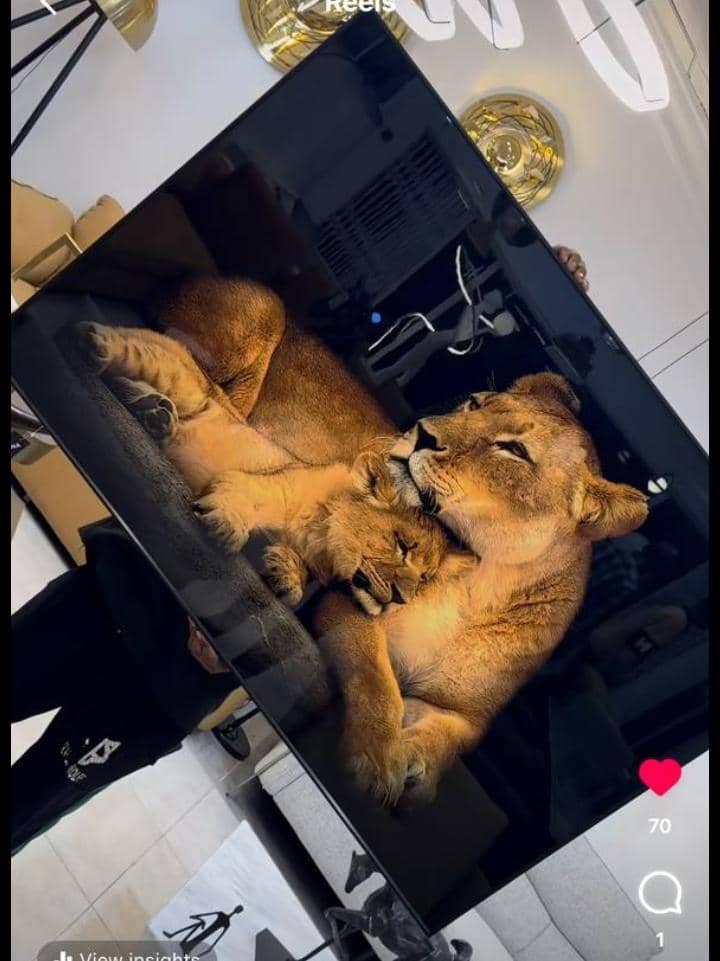Viewport: 720px width, 961px height.
Task: Unlike this reel with the red heart
Action: pyautogui.click(x=660, y=777)
